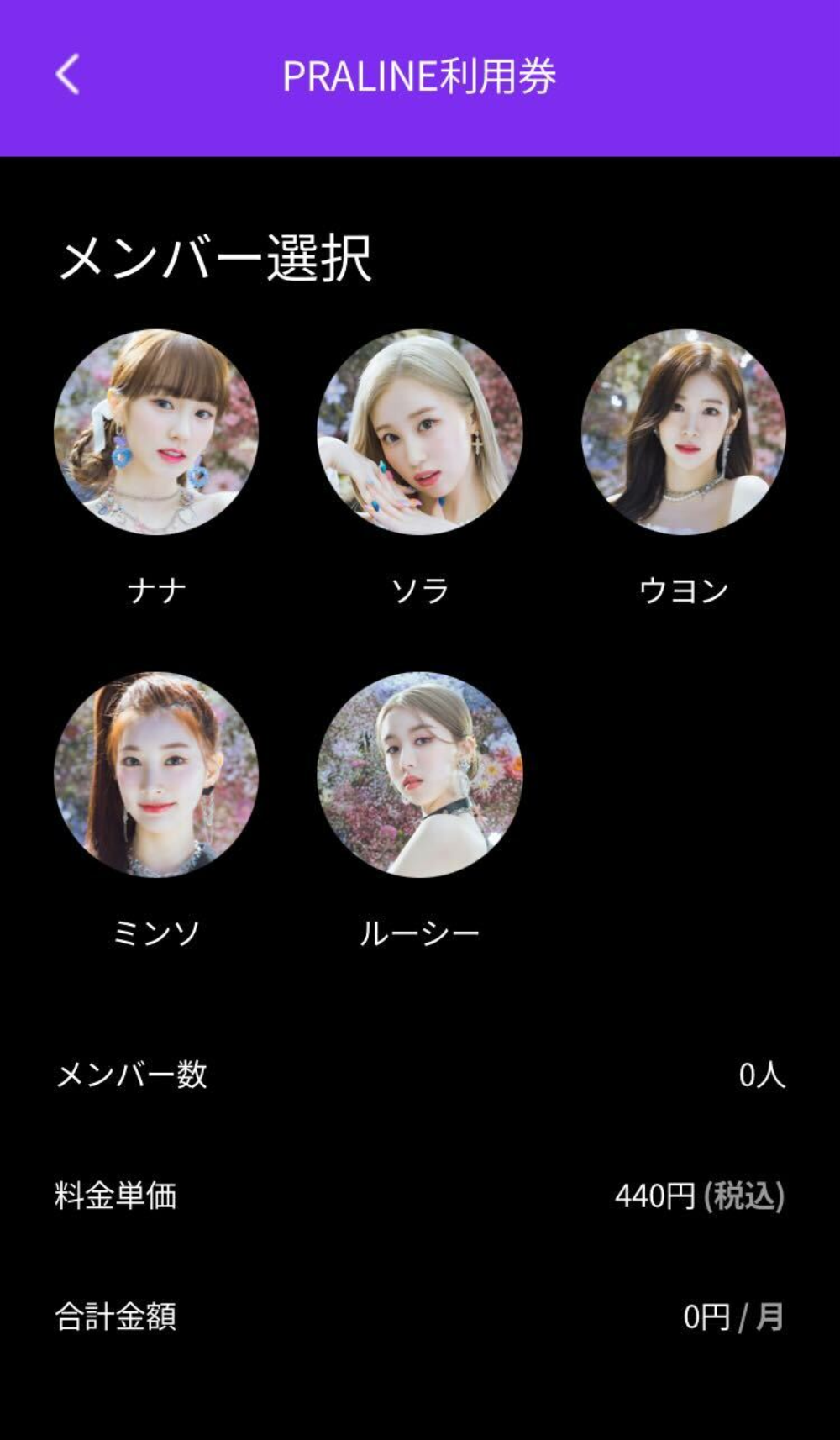Screen dimensions: 840x1440
Task: Pick member ミンソ
Action: click(x=156, y=774)
